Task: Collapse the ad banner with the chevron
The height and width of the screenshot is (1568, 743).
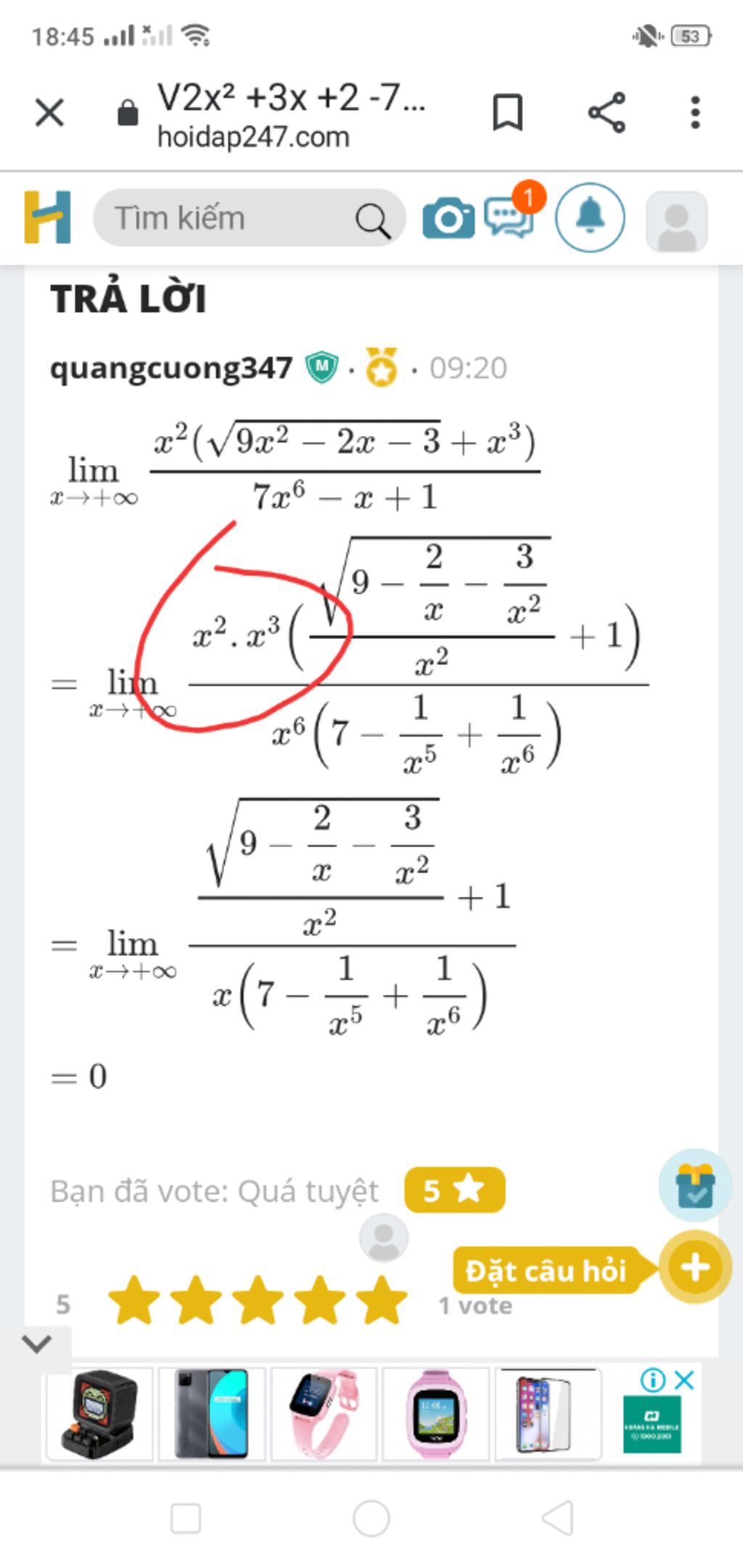Action: click(x=36, y=1343)
